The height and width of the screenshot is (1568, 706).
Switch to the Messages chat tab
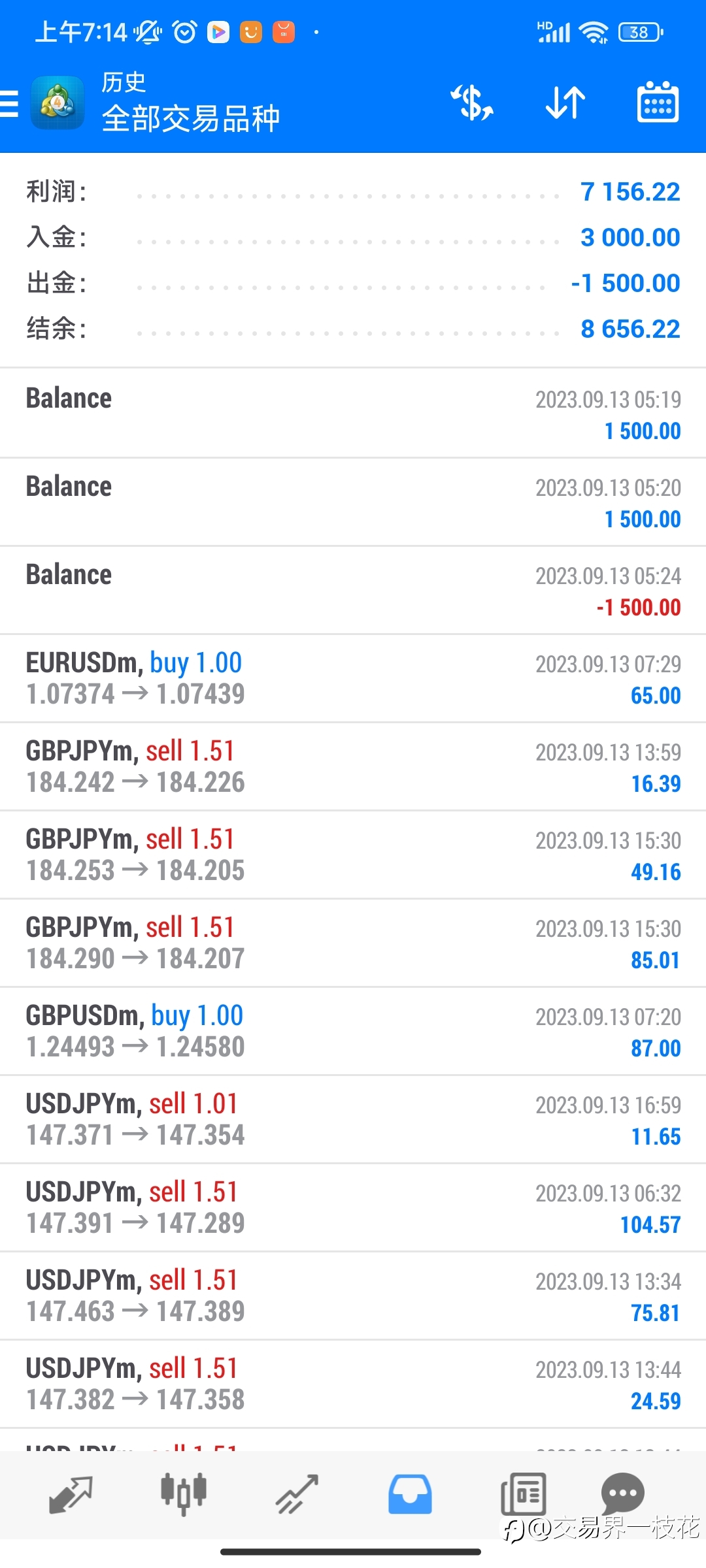tap(622, 1493)
